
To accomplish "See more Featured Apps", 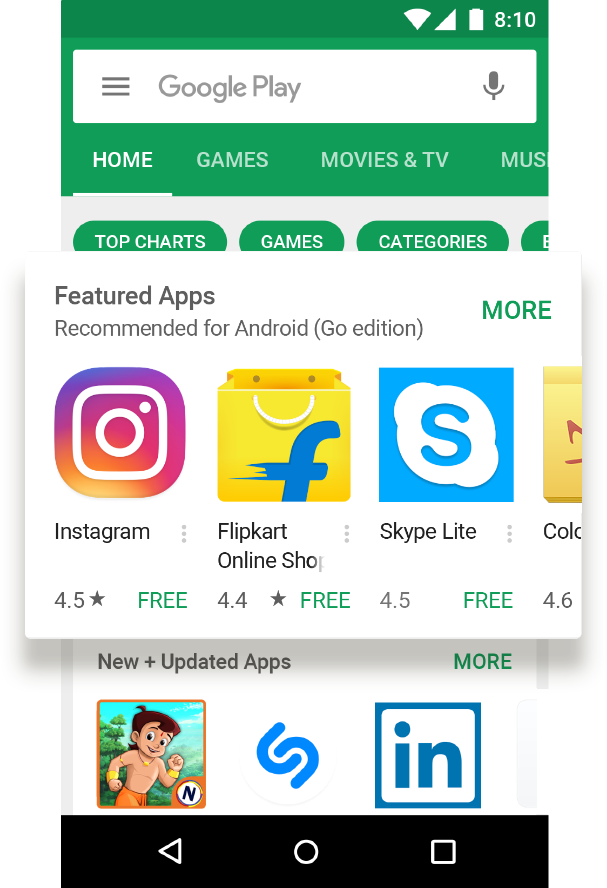I will (x=516, y=311).
